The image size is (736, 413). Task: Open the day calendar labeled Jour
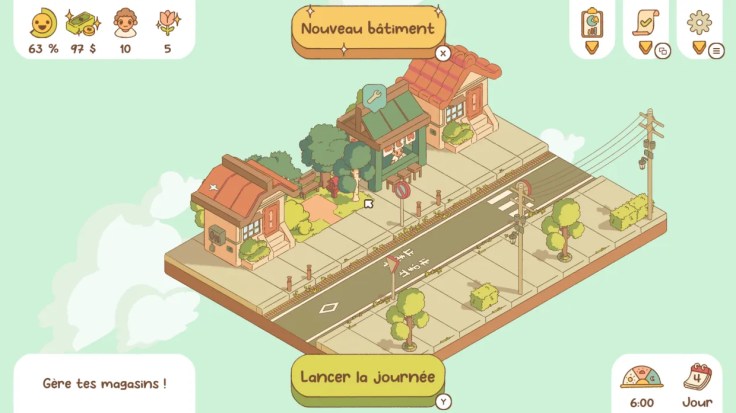697,378
